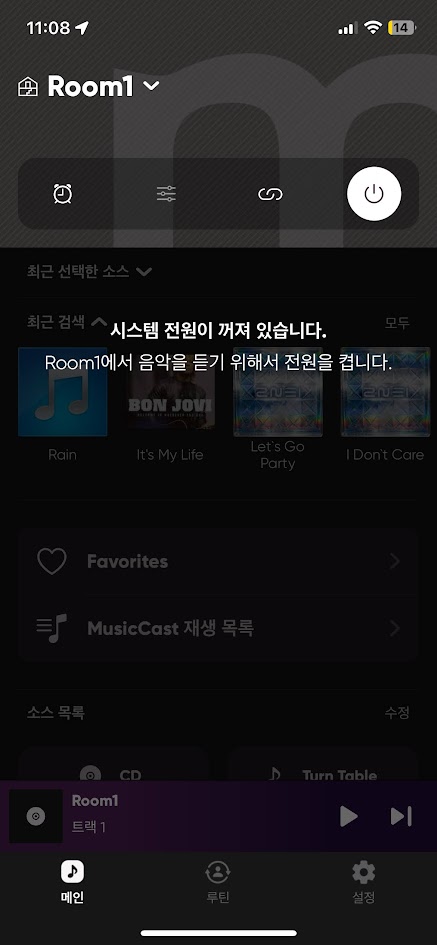Viewport: 437px width, 945px height.
Task: Open the Room1 room selector dropdown
Action: coord(89,86)
